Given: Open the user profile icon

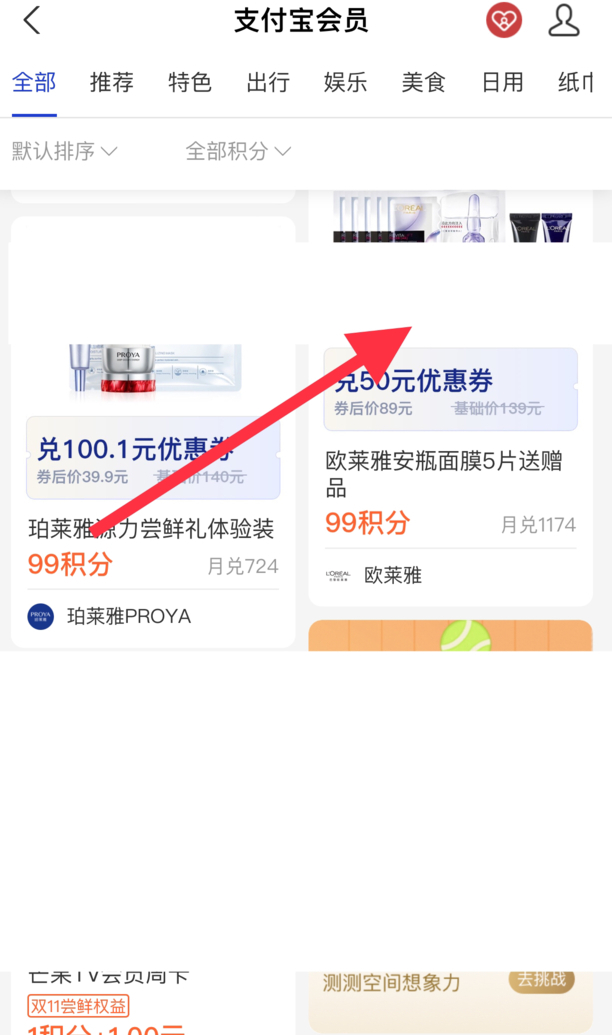Looking at the screenshot, I should pos(564,21).
